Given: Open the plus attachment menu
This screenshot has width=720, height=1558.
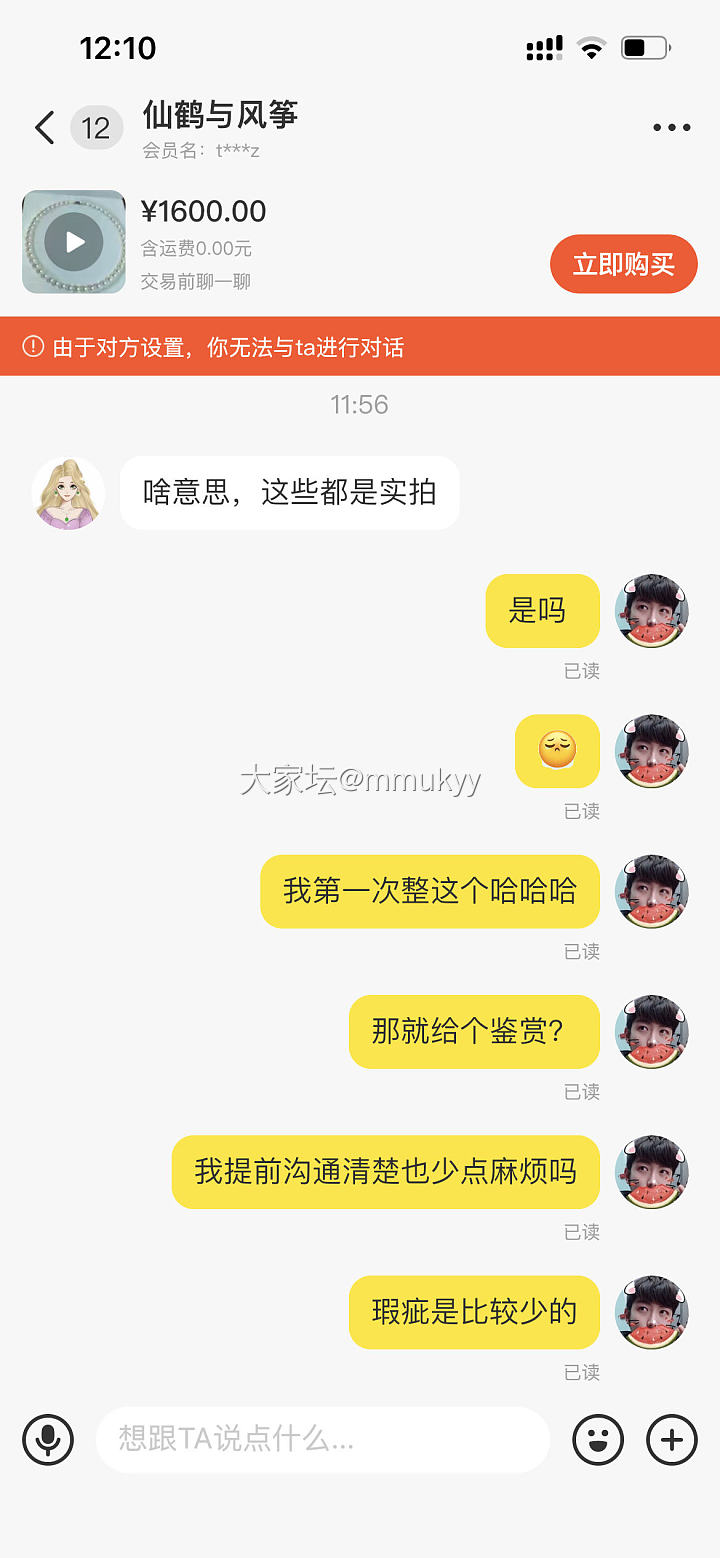Looking at the screenshot, I should pyautogui.click(x=672, y=1440).
